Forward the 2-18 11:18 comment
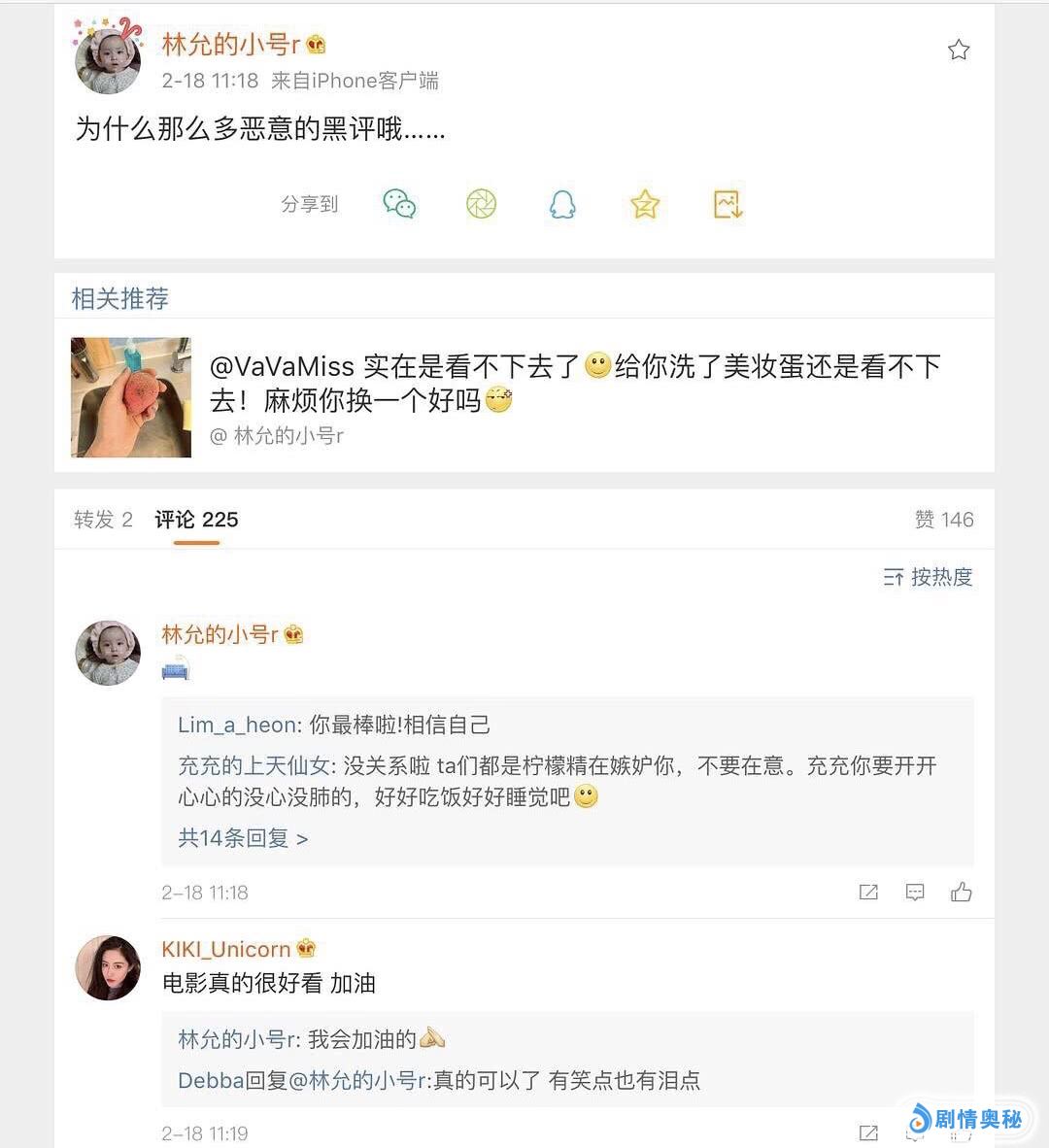1049x1148 pixels. (x=868, y=892)
